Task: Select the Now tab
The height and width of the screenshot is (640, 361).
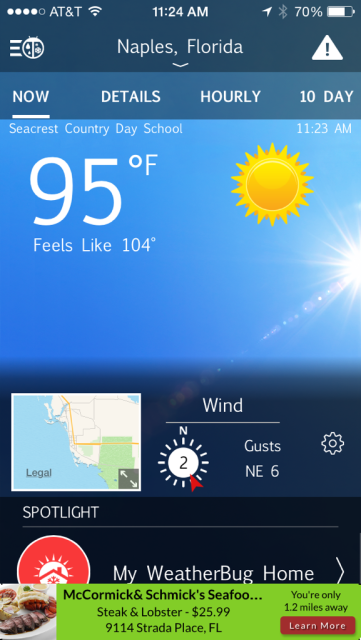Action: [x=31, y=97]
